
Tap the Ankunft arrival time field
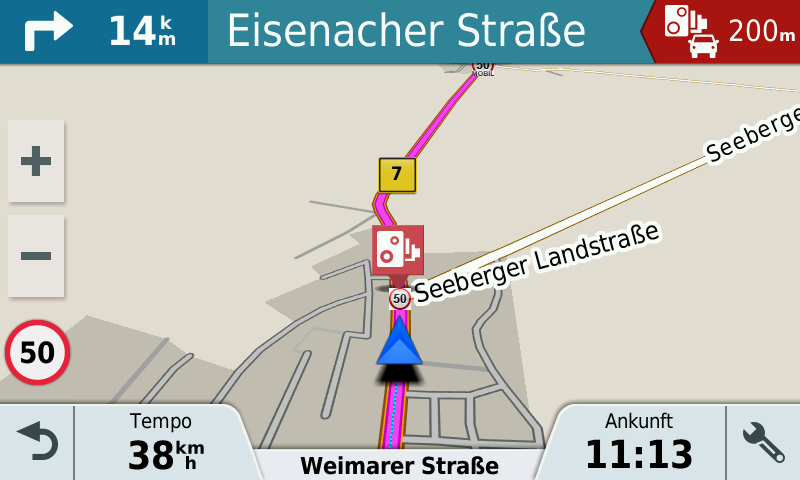638,442
